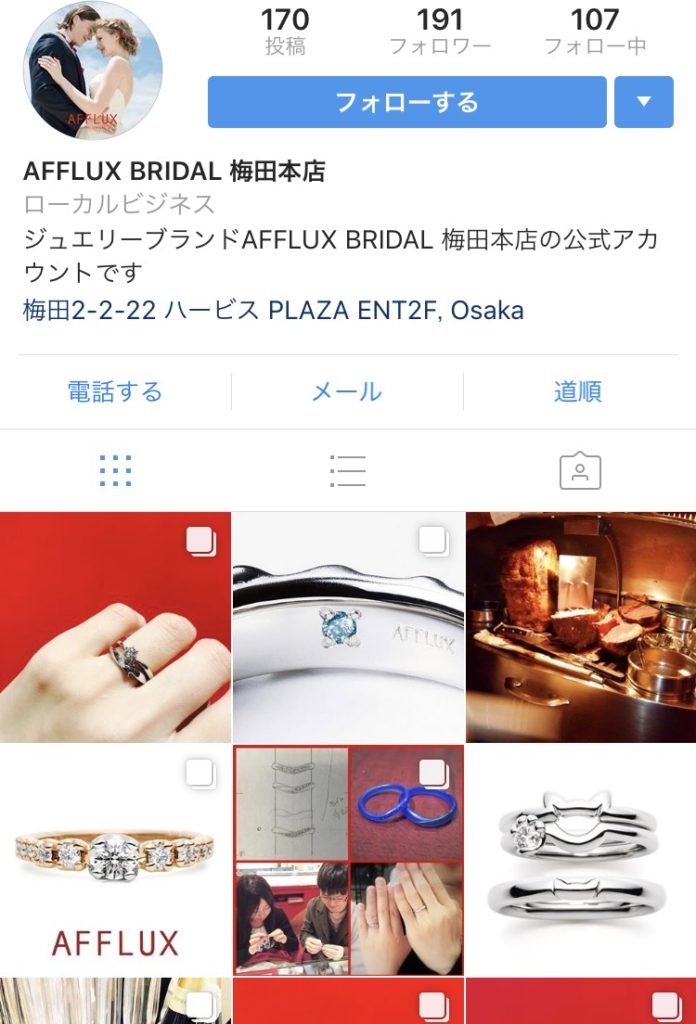The image size is (696, 1024).
Task: Open the rose gold diamond AFFLUX ring post
Action: (115, 860)
